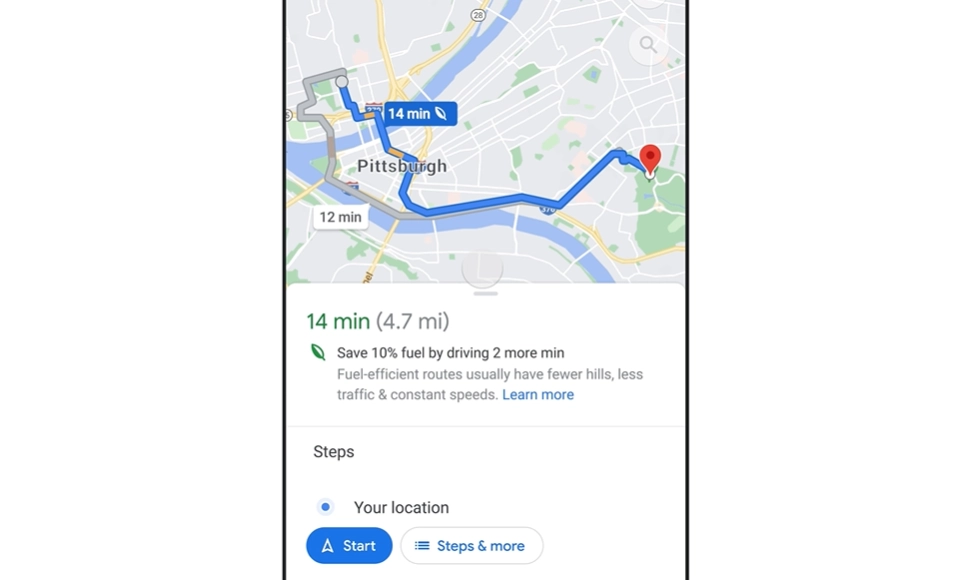
Task: Select the 12 min alternate route
Action: (340, 217)
